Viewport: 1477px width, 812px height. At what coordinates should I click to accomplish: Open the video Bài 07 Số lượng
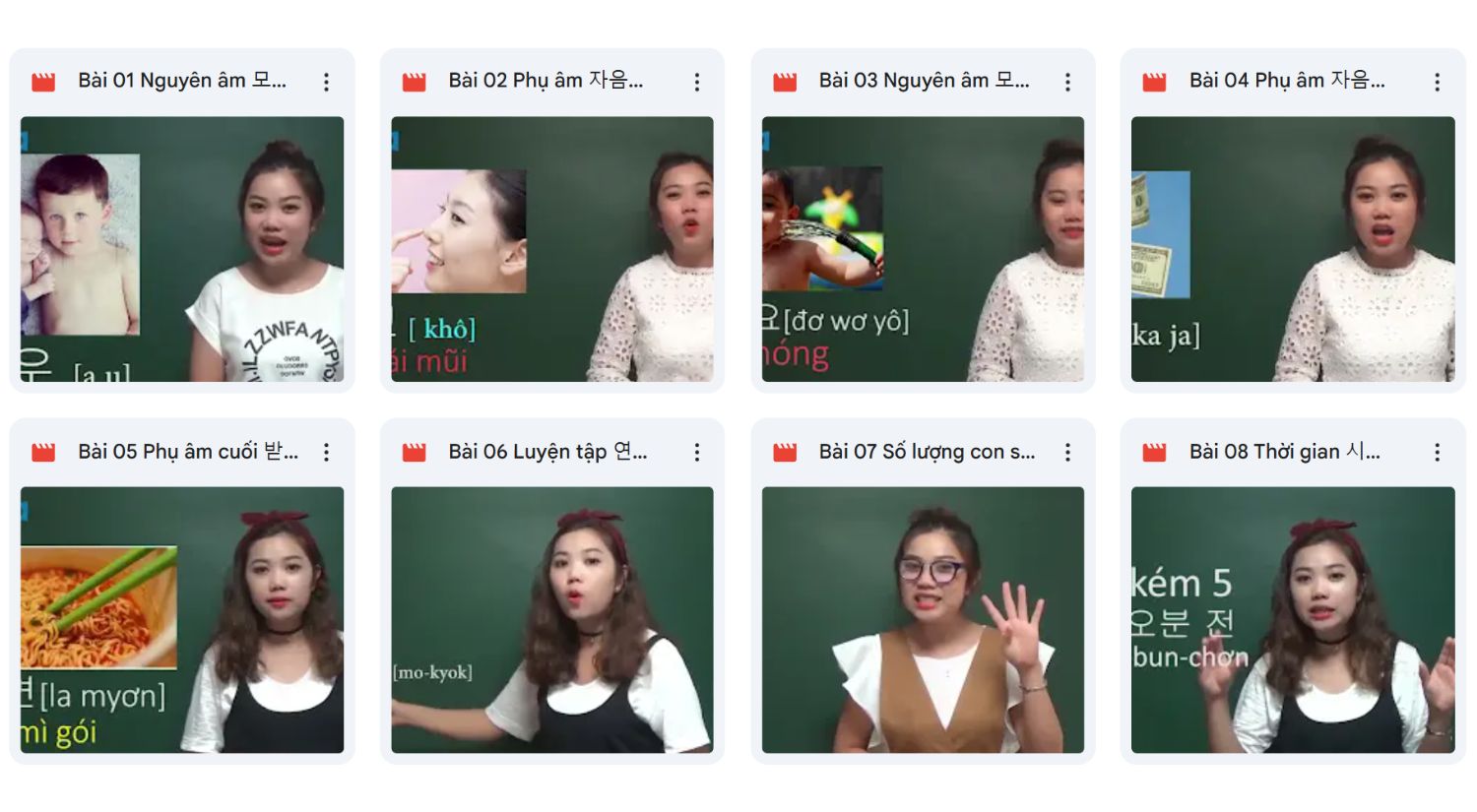coord(923,620)
